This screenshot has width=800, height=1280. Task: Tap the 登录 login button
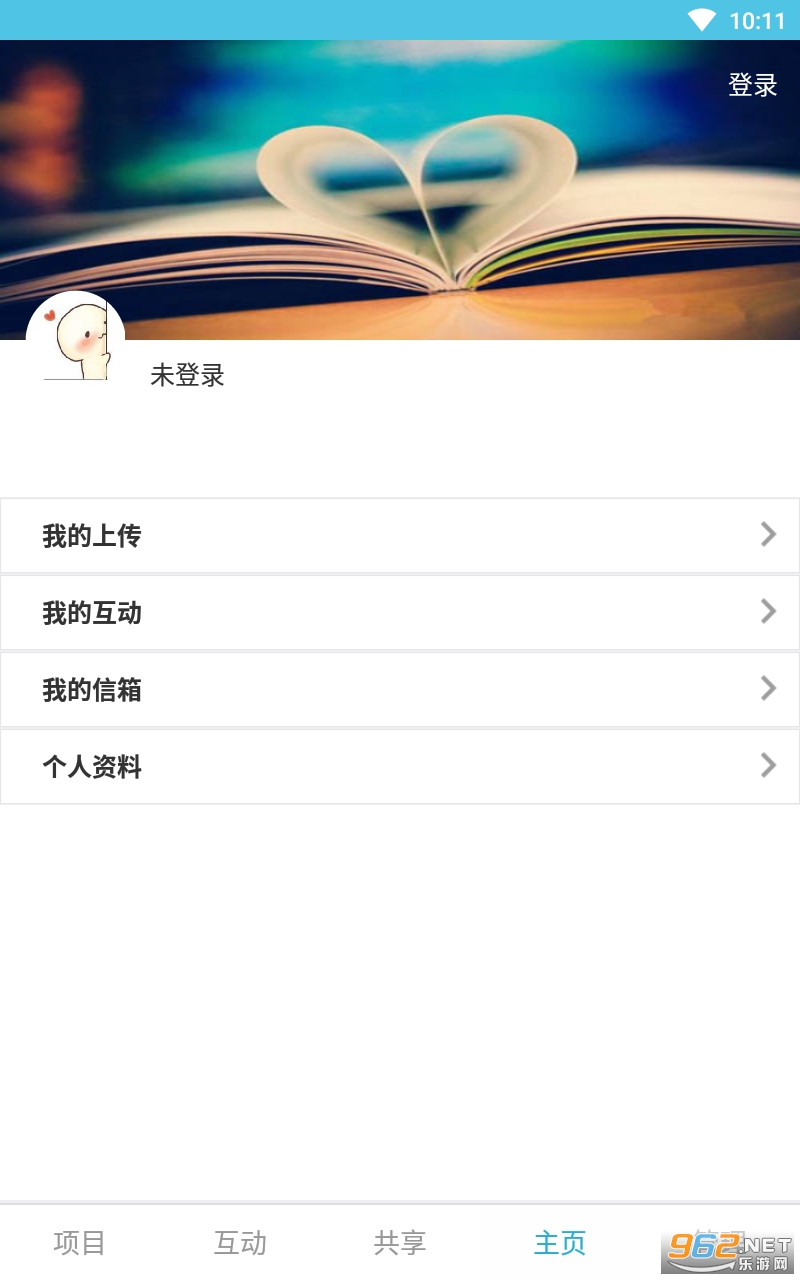[752, 86]
